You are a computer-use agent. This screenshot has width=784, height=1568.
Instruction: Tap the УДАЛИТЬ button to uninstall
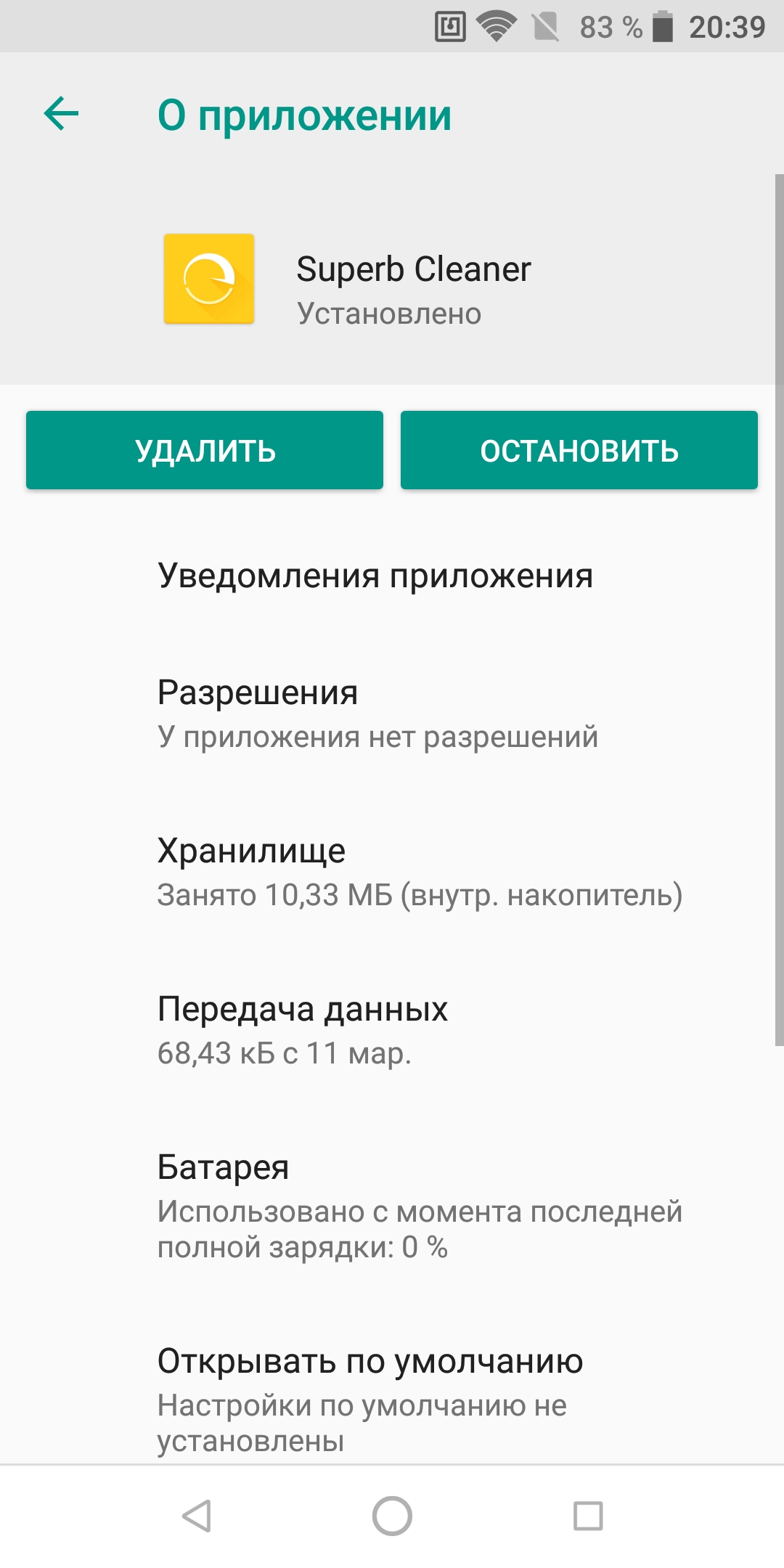click(205, 450)
